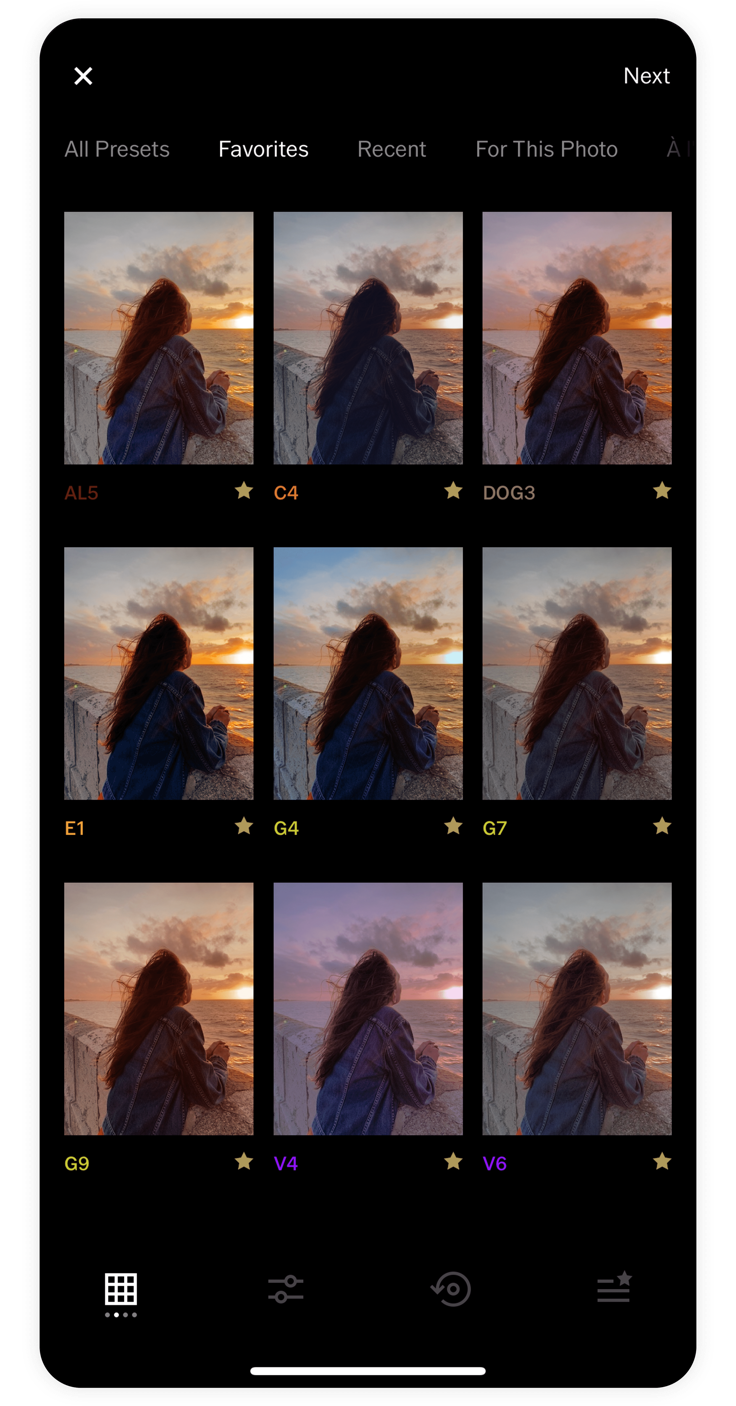Image resolution: width=736 pixels, height=1406 pixels.
Task: Unstar the G4 preset
Action: click(x=453, y=826)
